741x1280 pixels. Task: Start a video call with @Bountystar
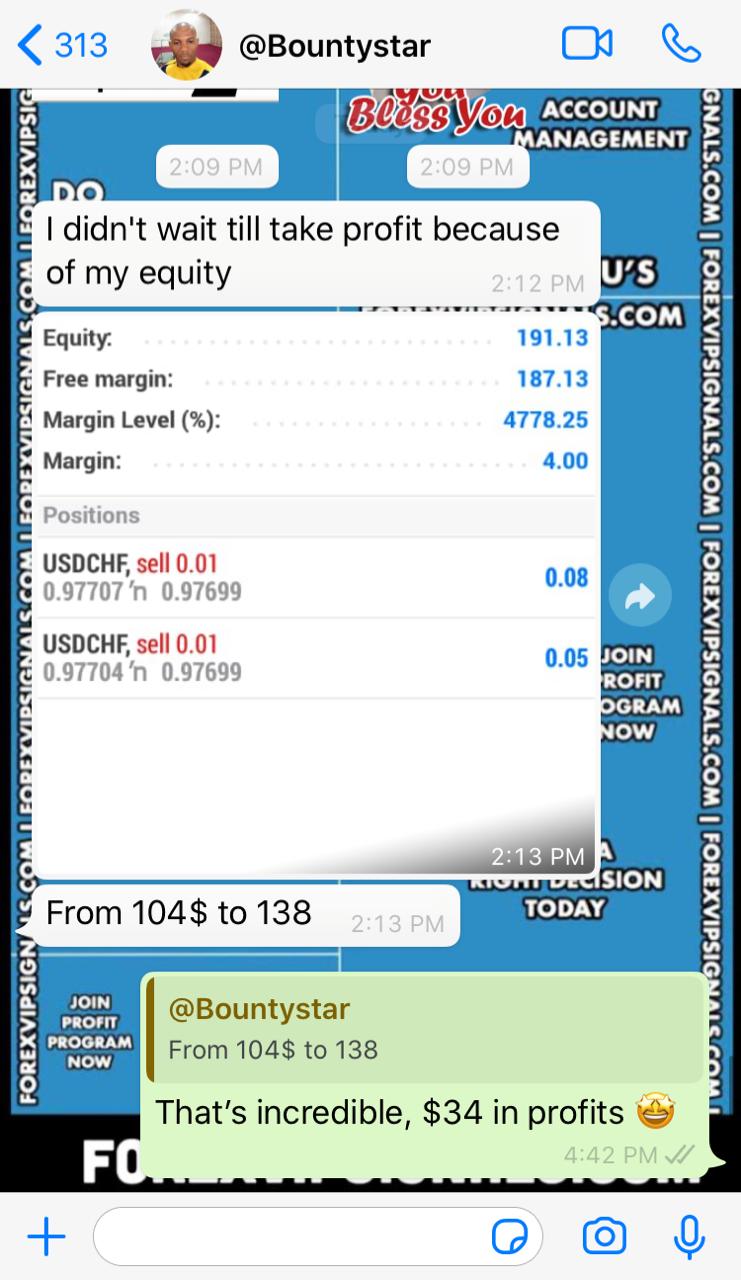pos(587,44)
